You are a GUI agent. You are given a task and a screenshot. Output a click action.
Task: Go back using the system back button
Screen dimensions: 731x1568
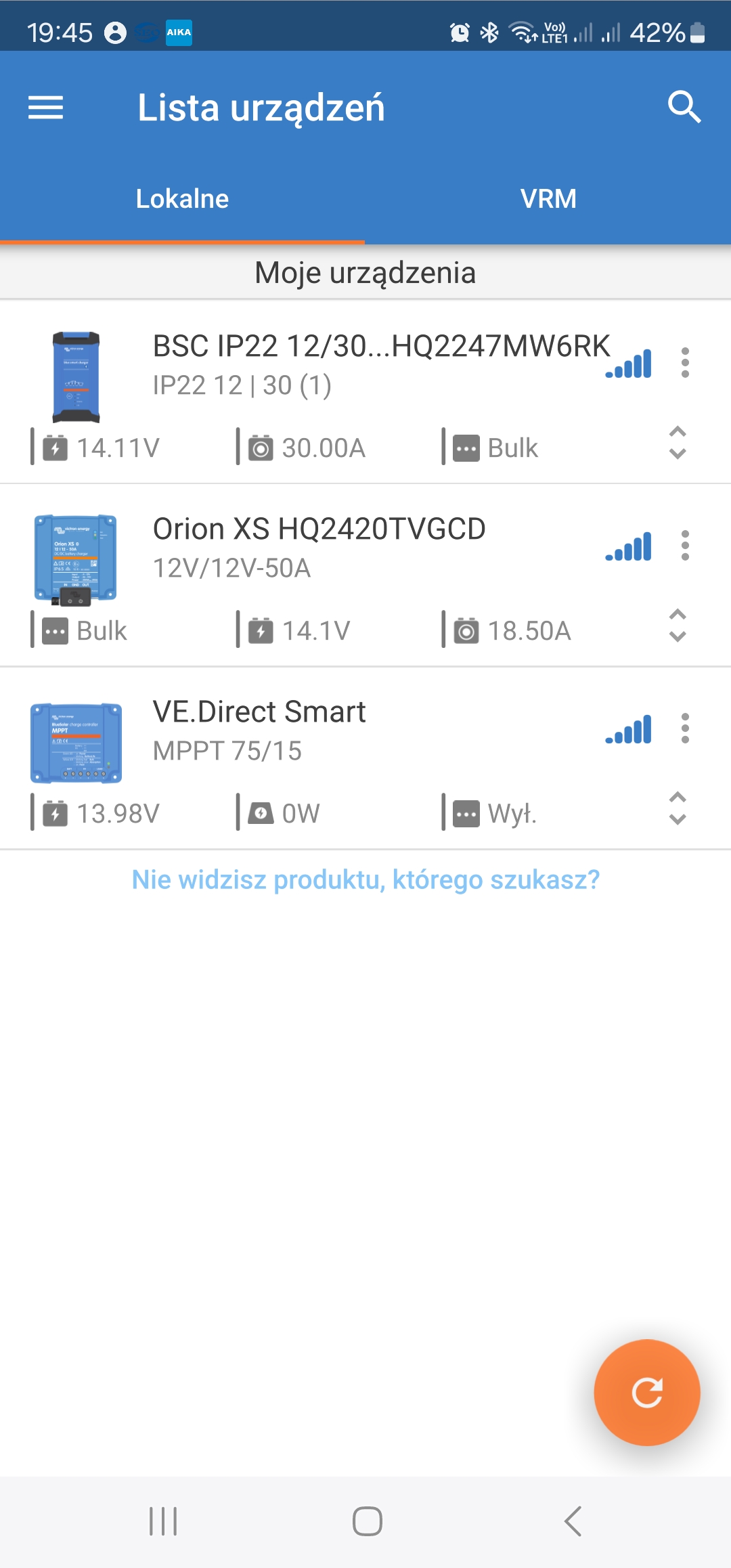[x=573, y=1521]
